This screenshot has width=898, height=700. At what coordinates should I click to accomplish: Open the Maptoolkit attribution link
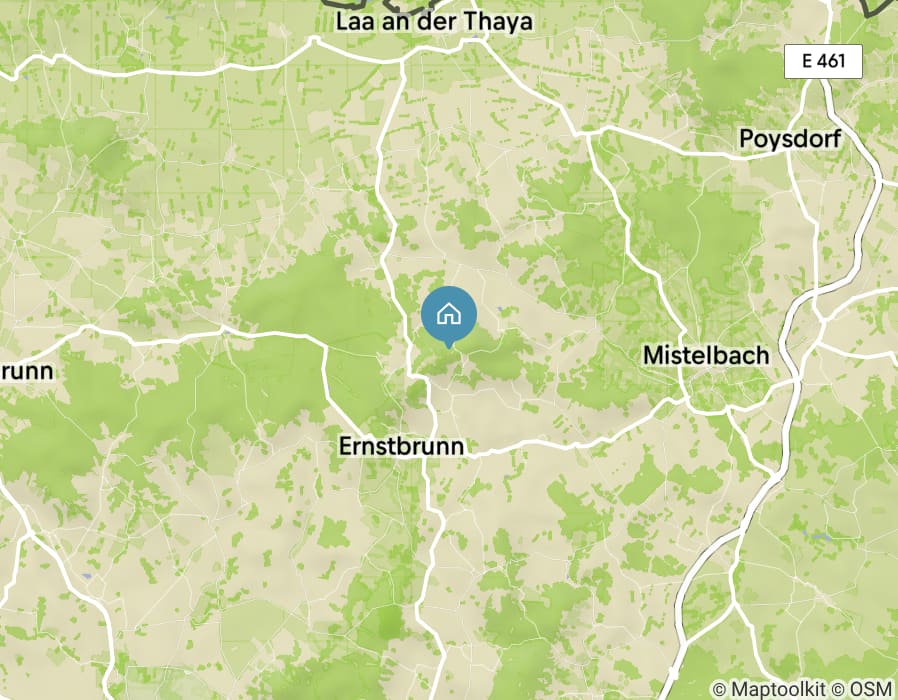[x=780, y=689]
